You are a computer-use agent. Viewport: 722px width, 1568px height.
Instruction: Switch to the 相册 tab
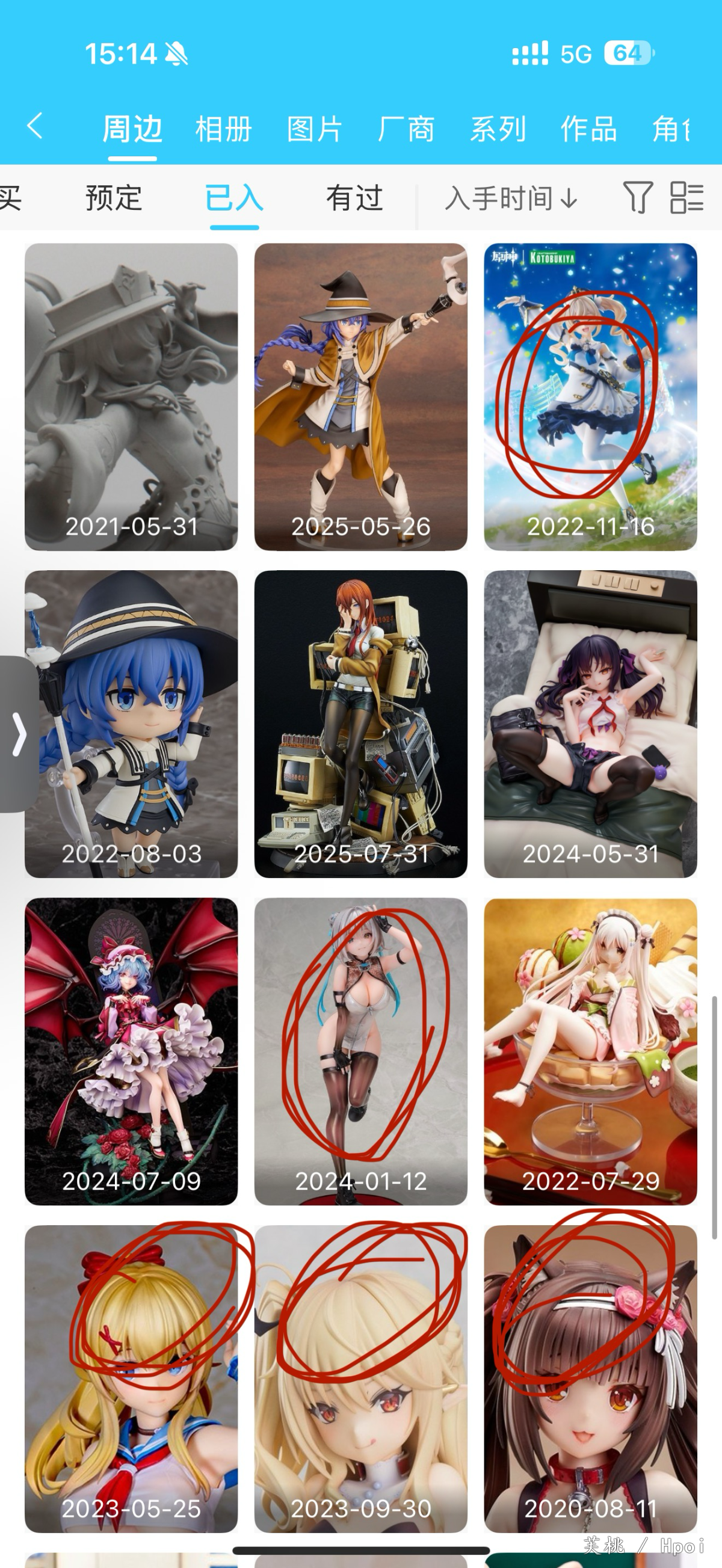tap(223, 129)
